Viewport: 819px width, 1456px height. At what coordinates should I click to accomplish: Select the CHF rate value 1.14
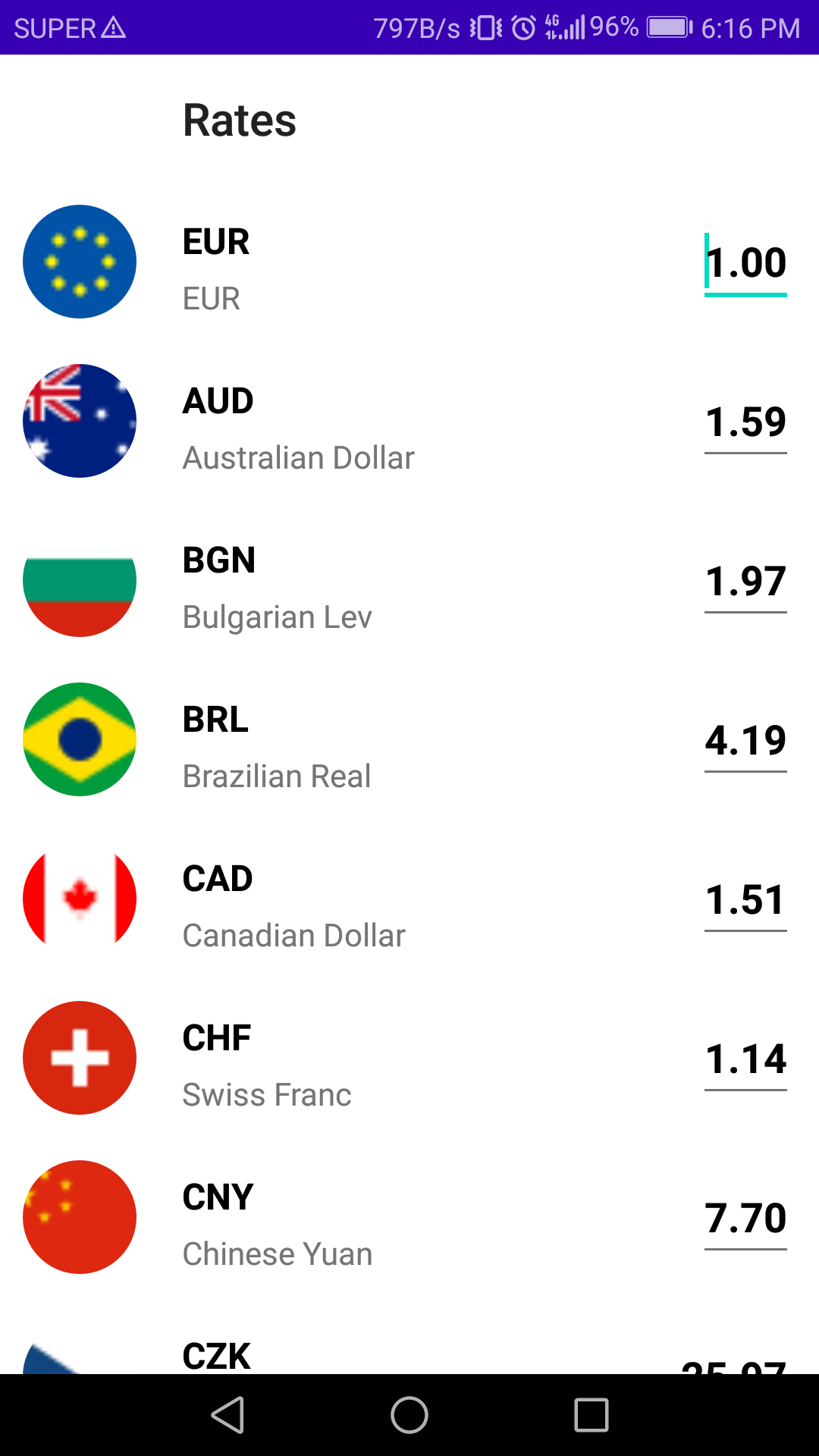[745, 1059]
